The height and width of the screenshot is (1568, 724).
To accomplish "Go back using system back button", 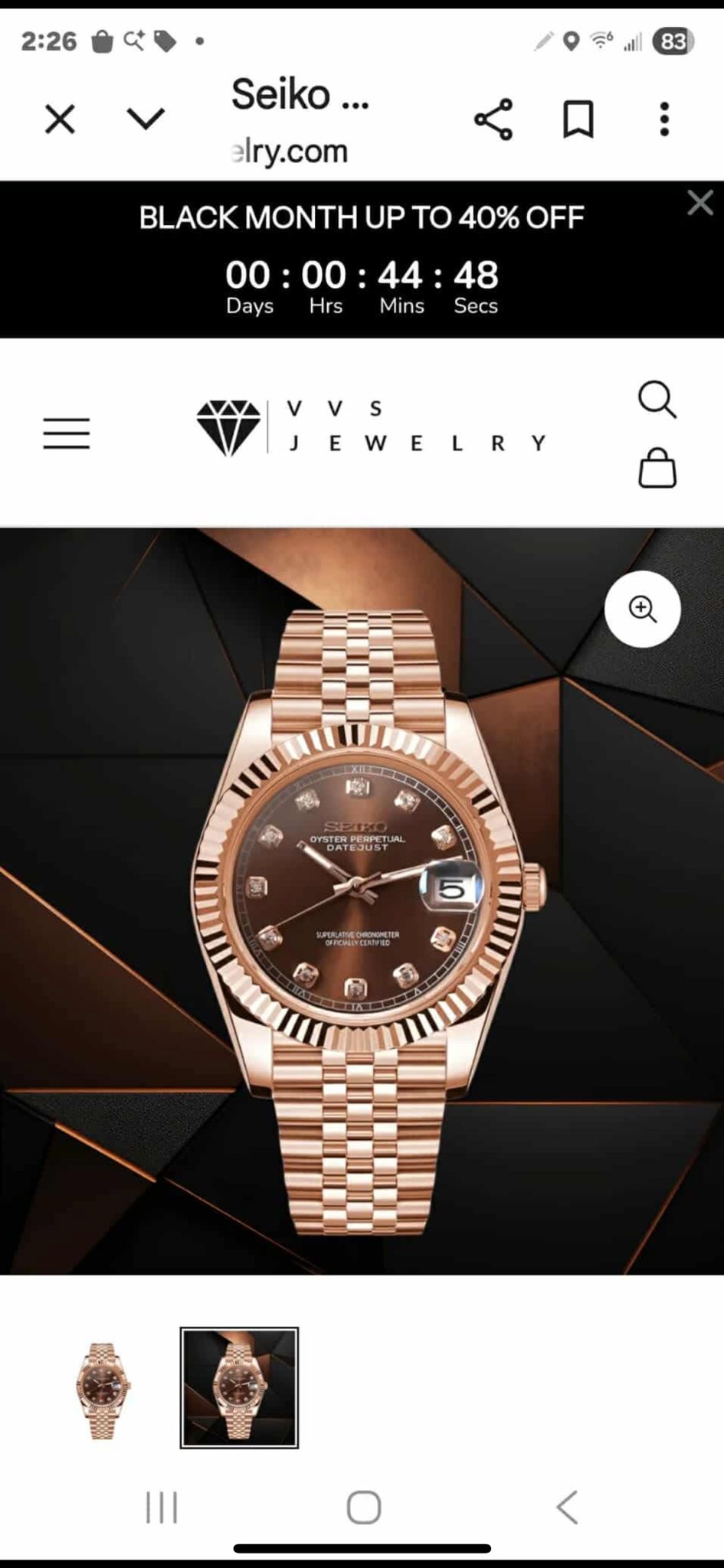I will (x=567, y=1508).
